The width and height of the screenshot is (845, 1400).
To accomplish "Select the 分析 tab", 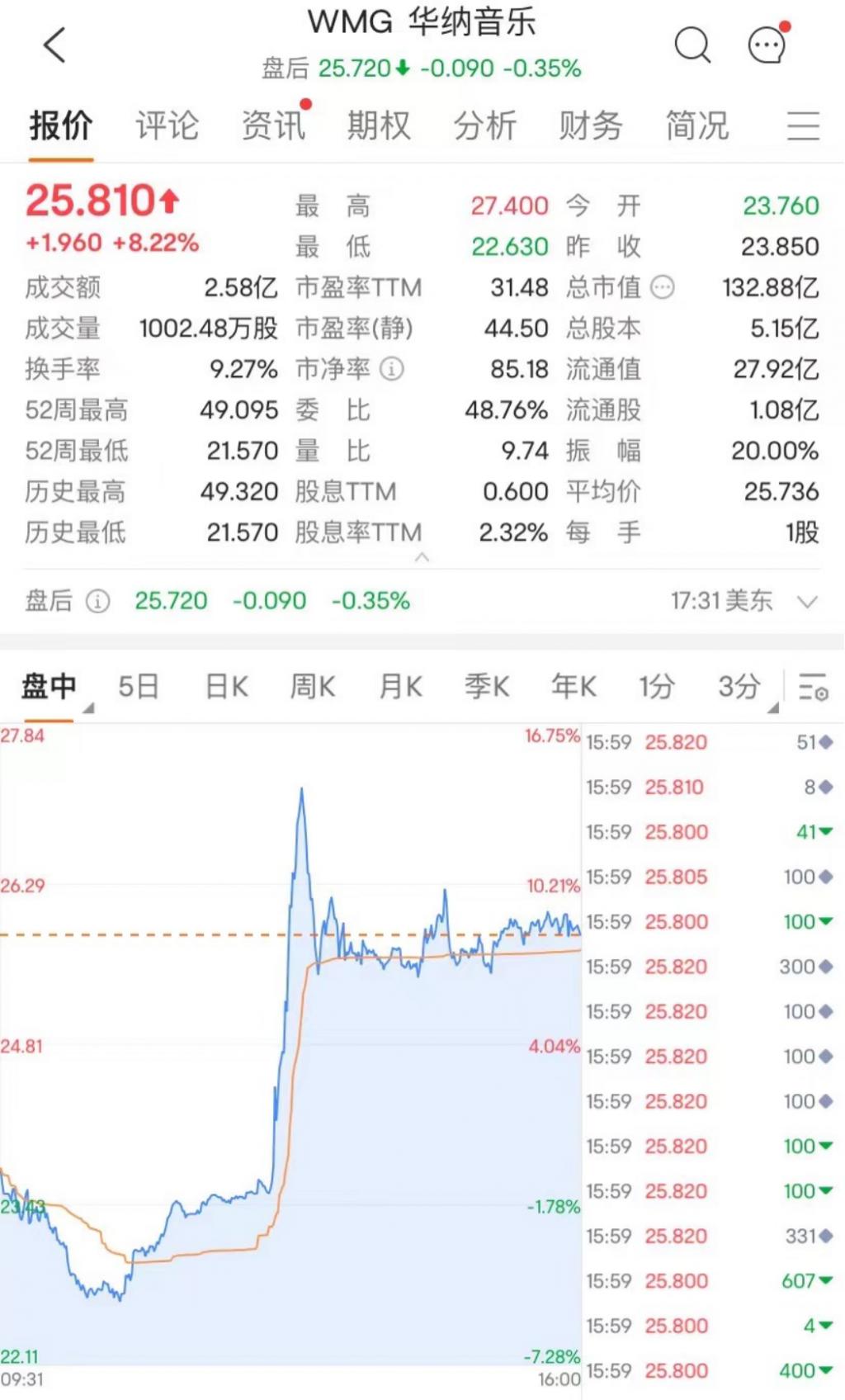I will tap(484, 126).
